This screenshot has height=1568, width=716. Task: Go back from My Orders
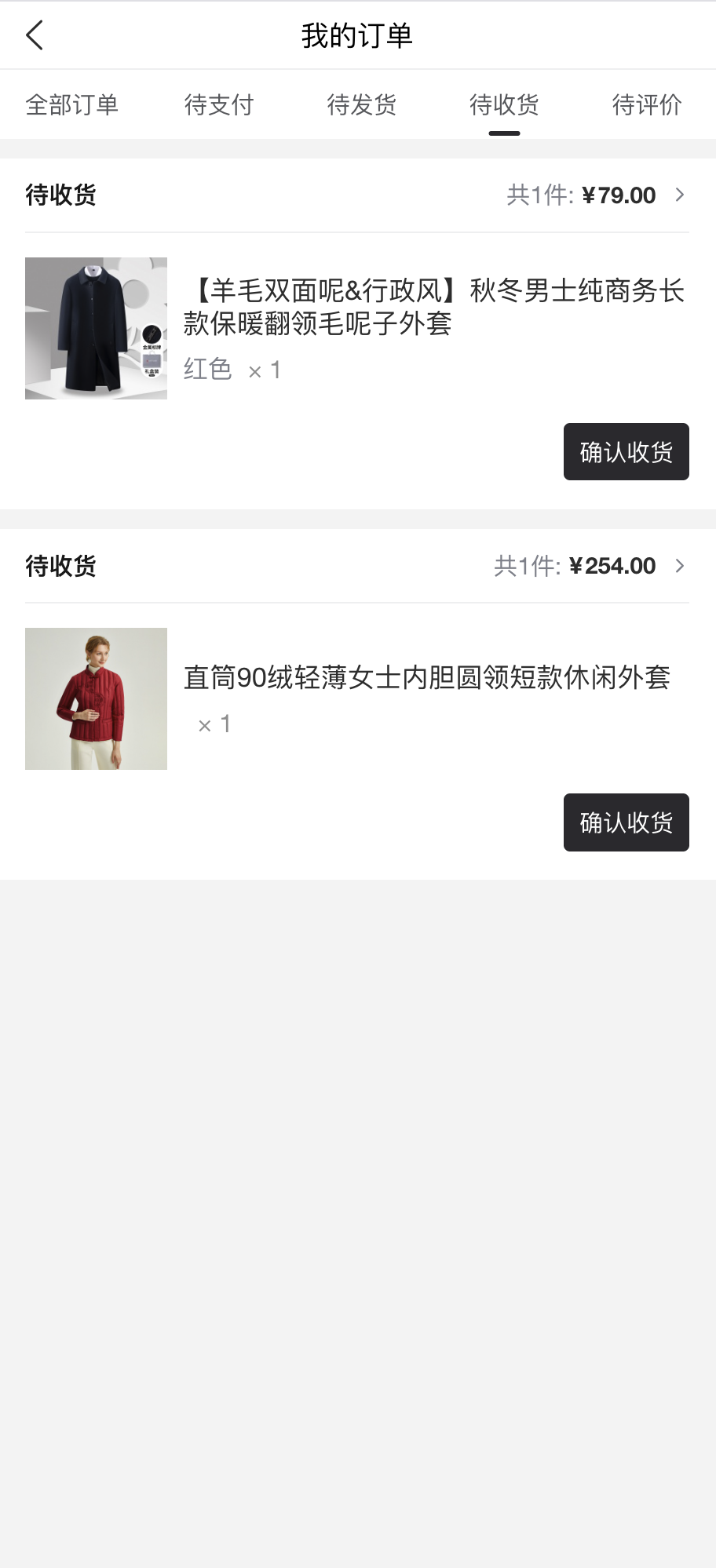[35, 35]
